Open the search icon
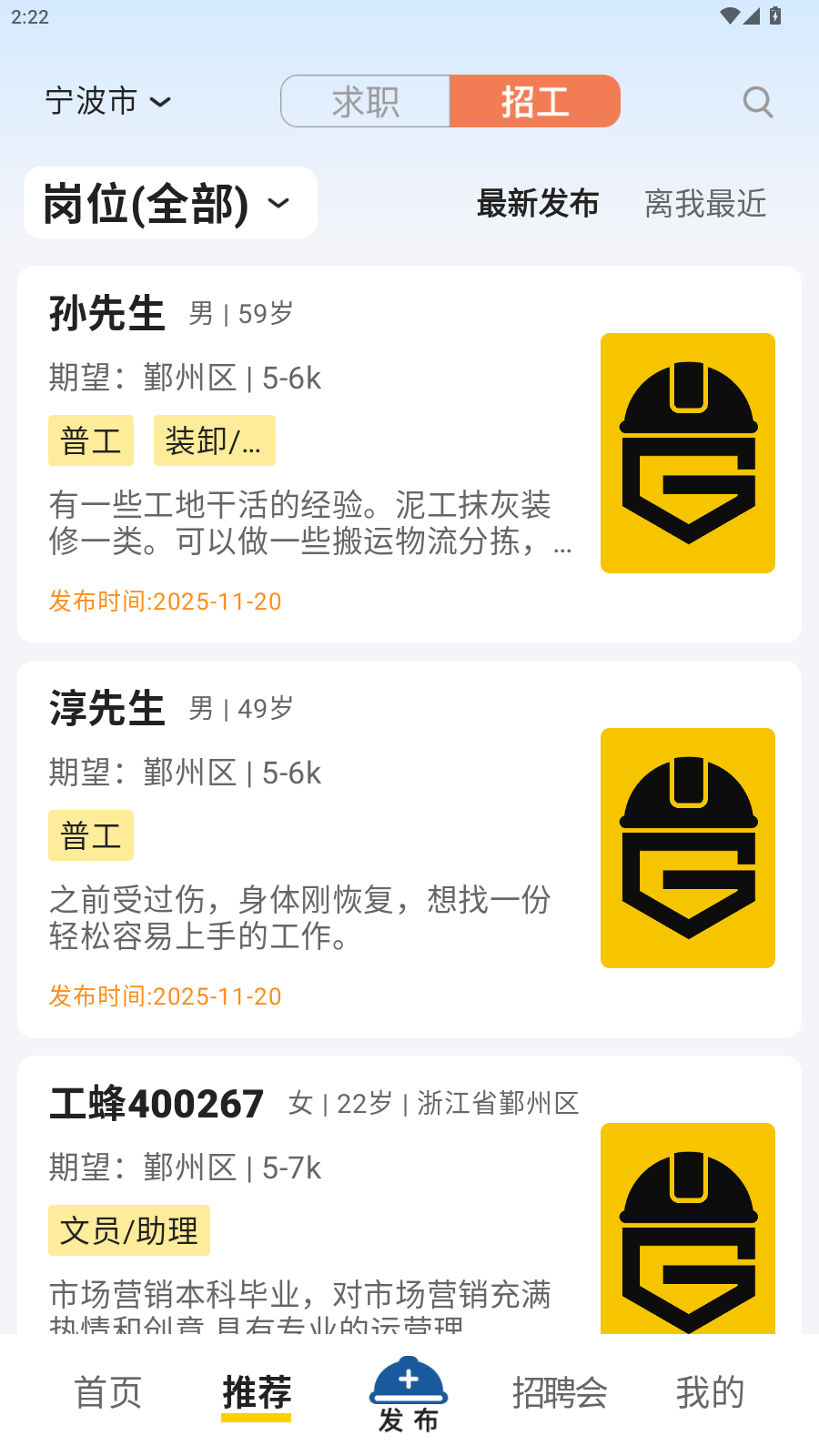819x1456 pixels. coord(758,101)
